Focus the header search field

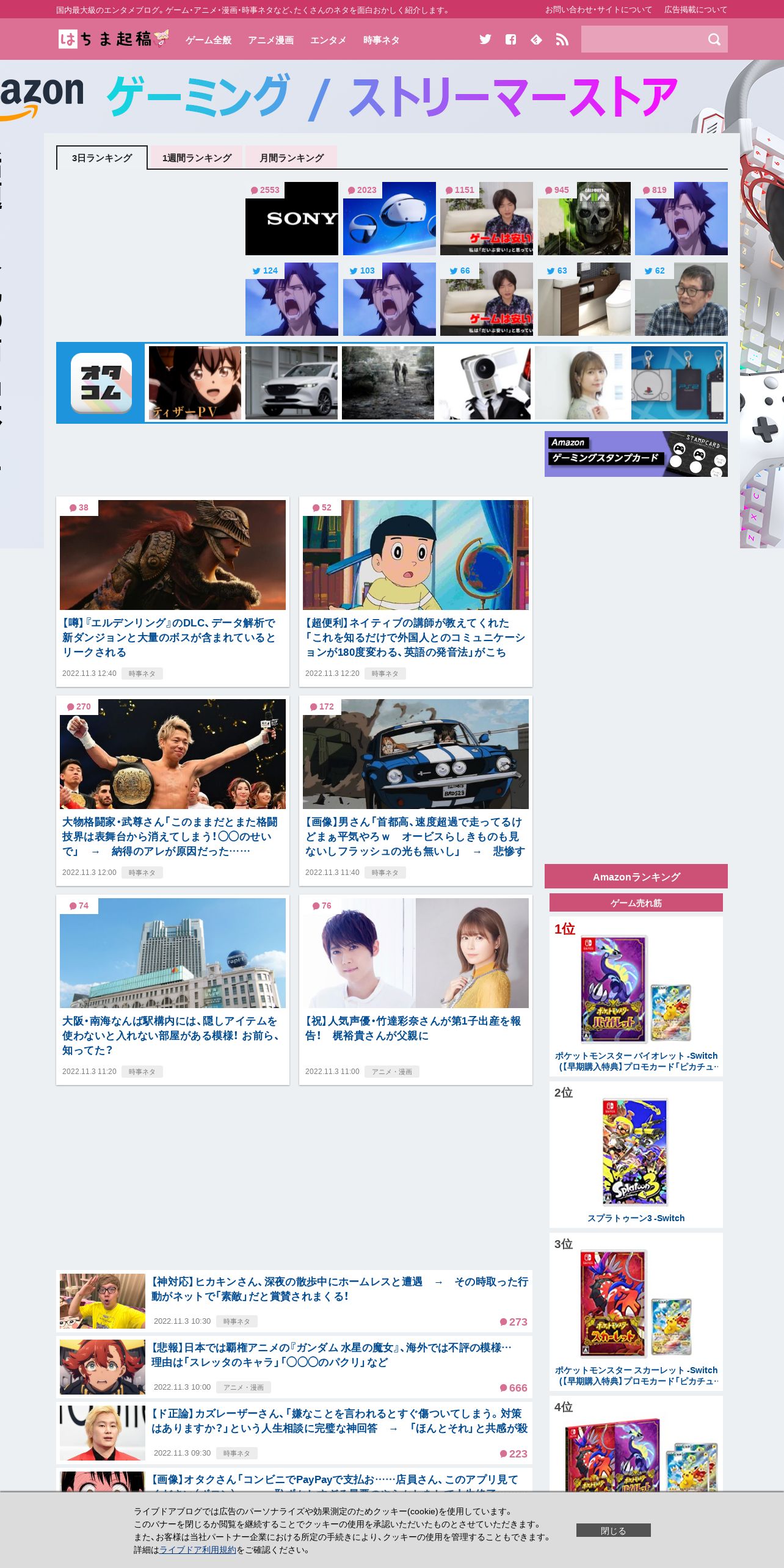[641, 40]
